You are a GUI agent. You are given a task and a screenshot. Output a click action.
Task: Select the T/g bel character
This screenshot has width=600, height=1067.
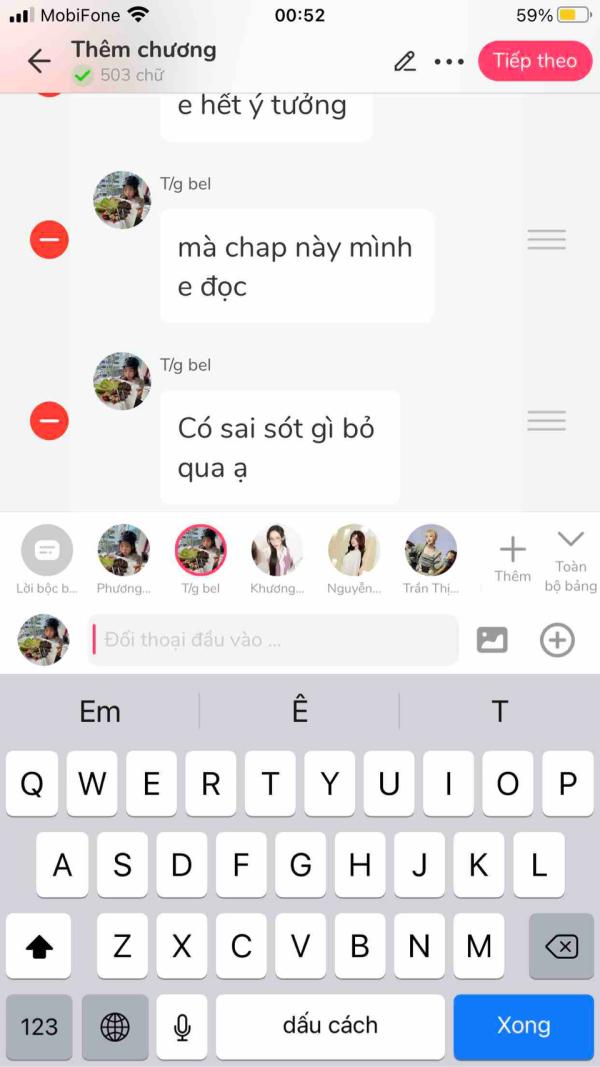201,551
